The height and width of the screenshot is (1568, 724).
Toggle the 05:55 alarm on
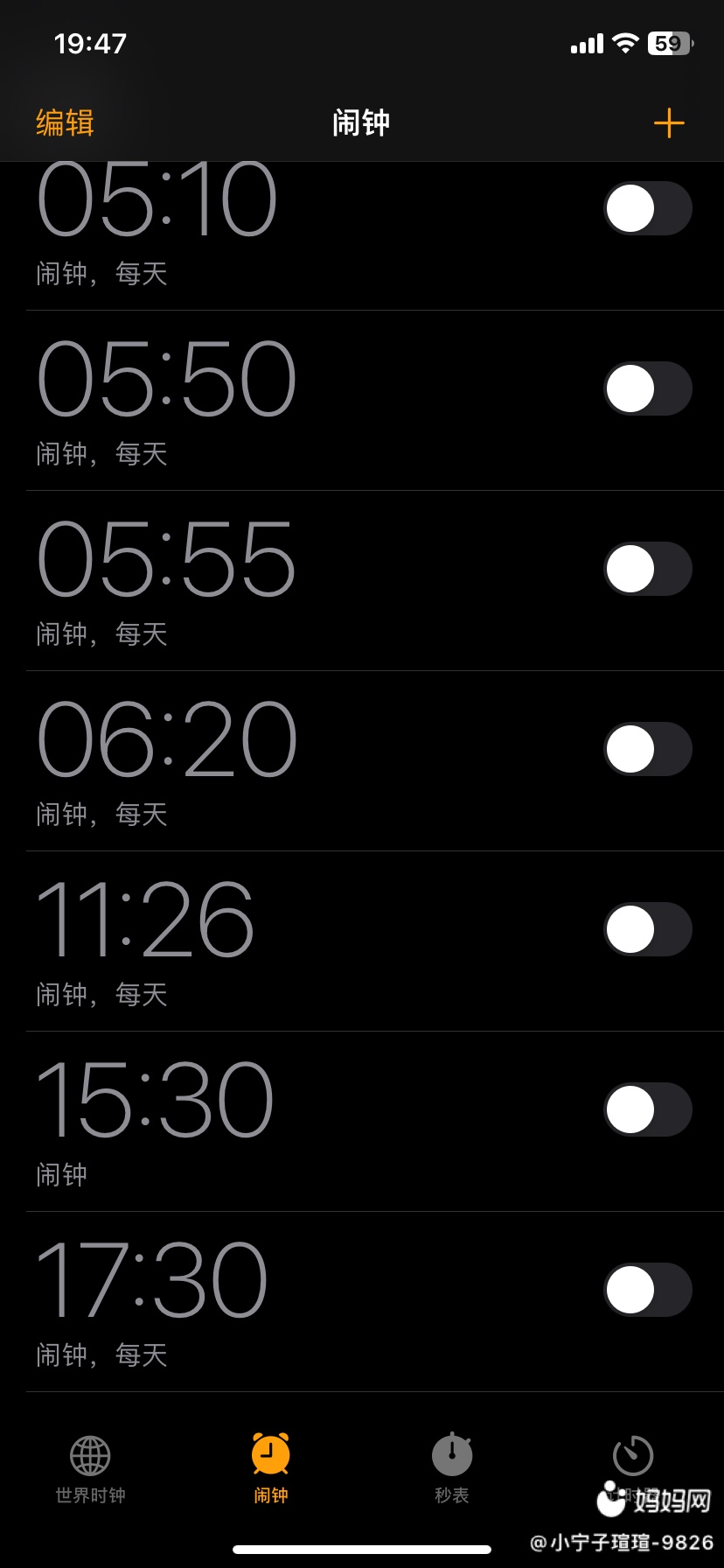coord(647,569)
